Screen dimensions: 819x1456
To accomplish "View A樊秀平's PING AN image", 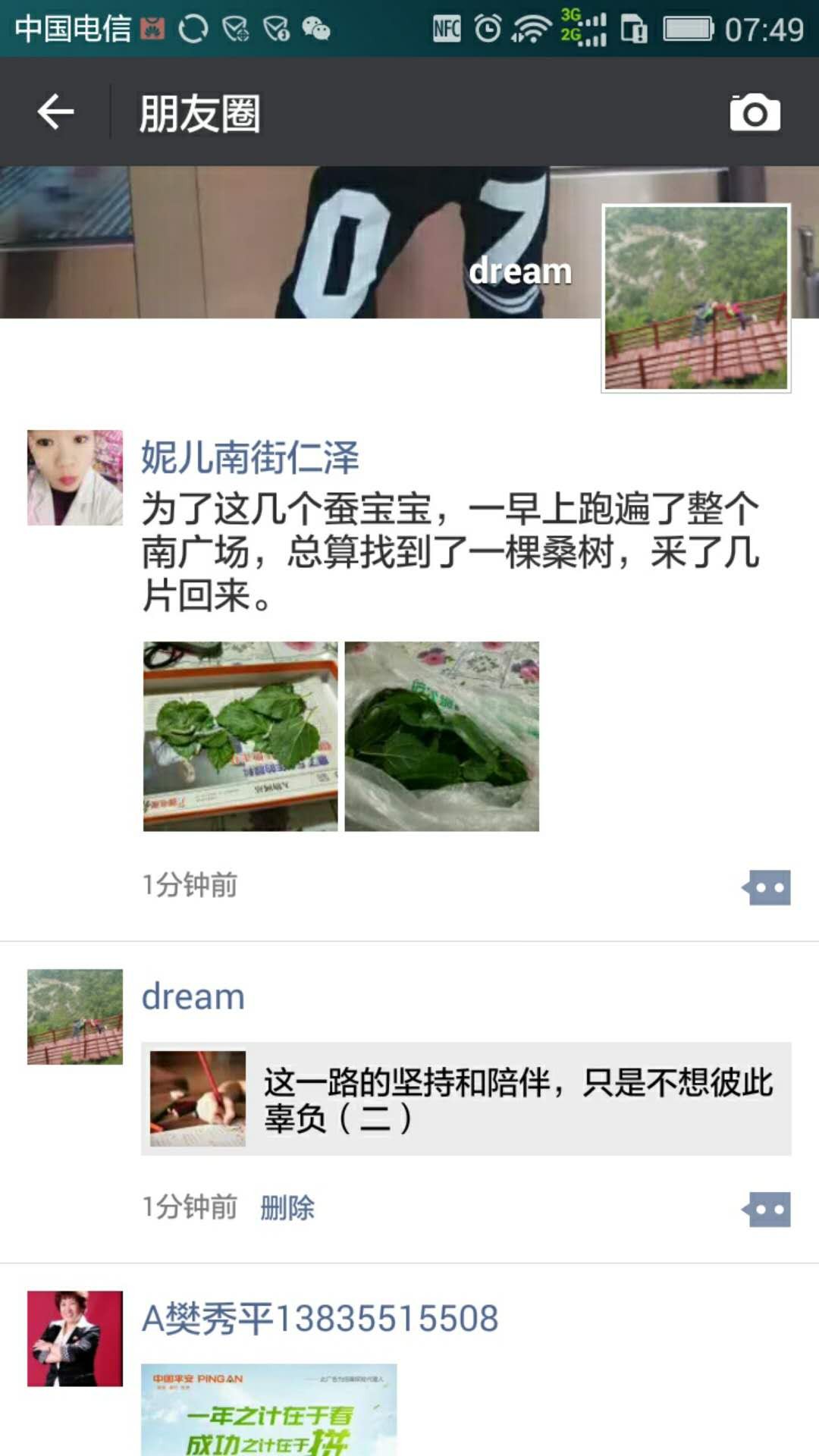I will (x=268, y=1410).
